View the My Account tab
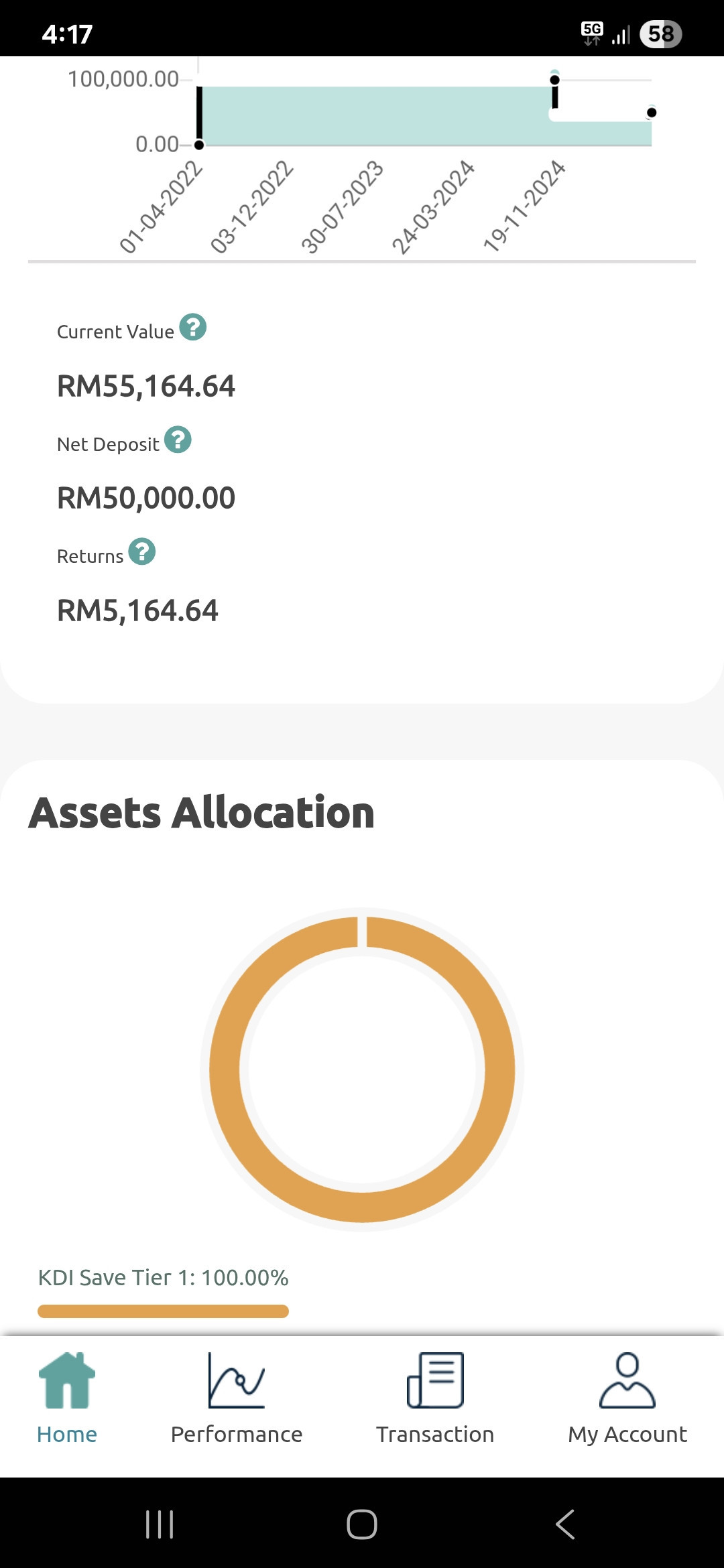 click(x=627, y=1398)
